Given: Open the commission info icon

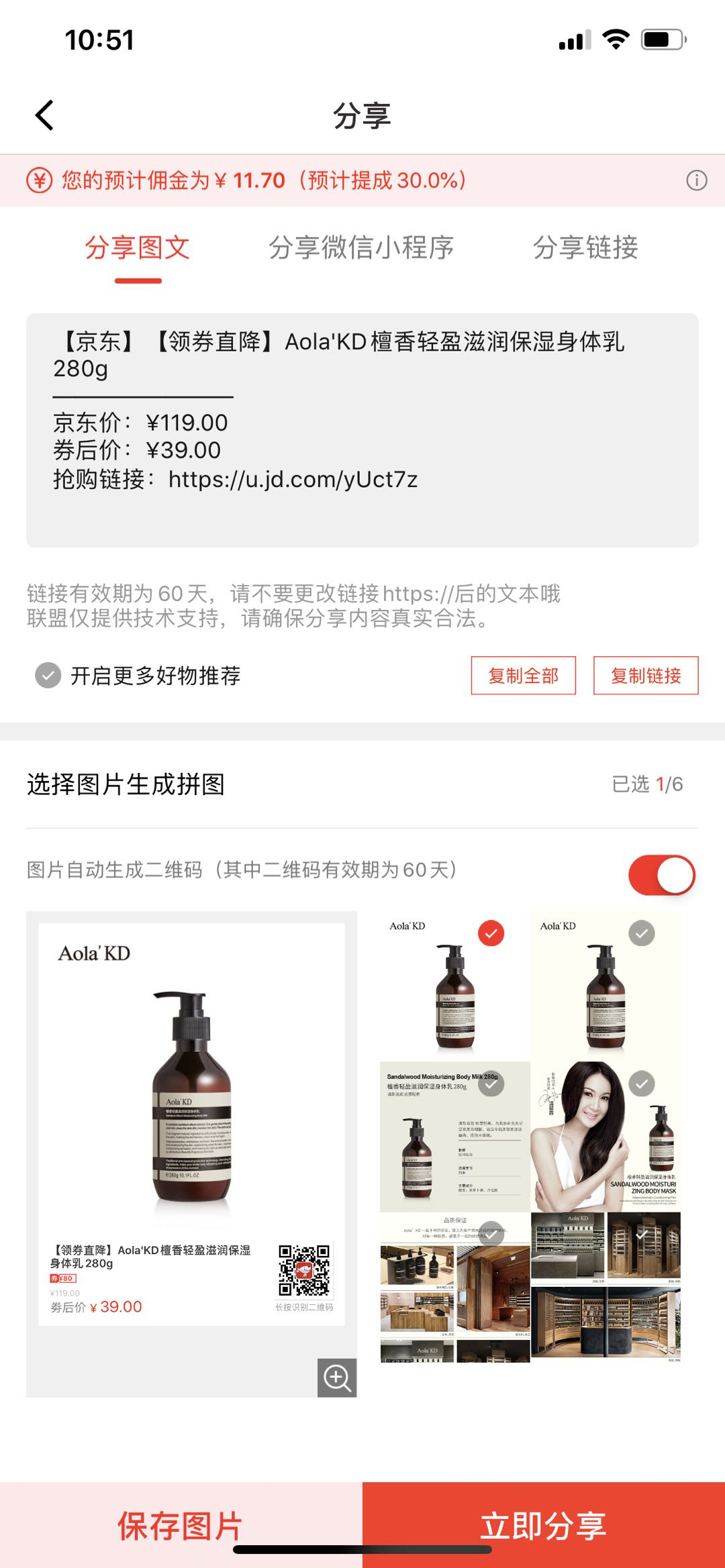Looking at the screenshot, I should [696, 180].
